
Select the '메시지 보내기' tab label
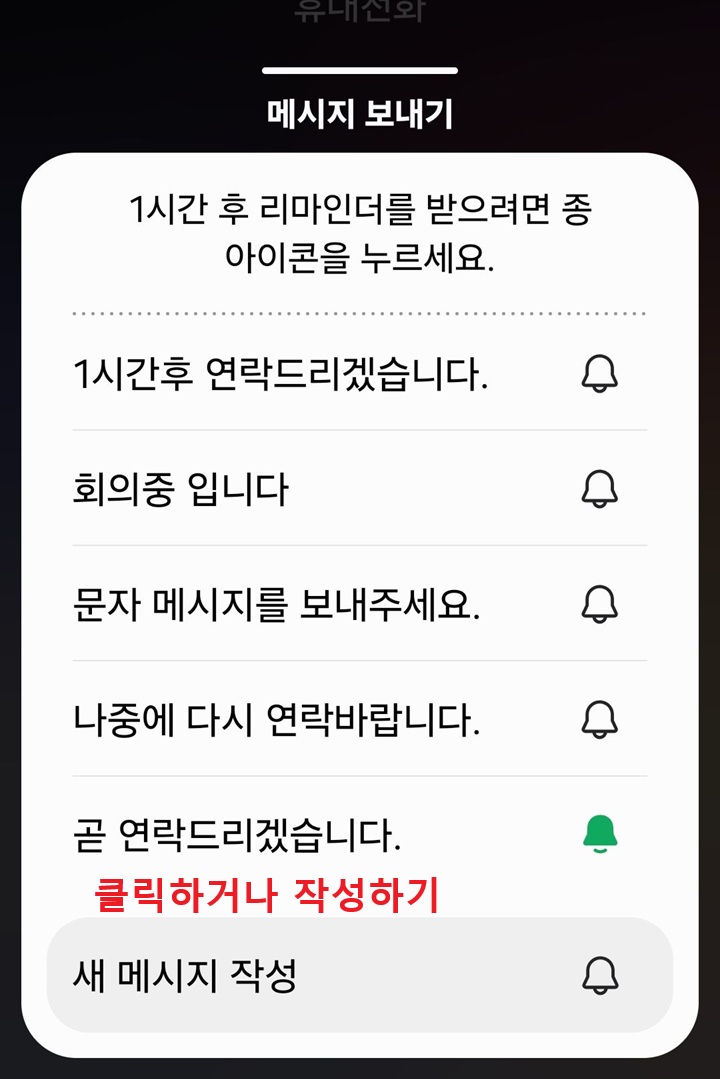359,111
